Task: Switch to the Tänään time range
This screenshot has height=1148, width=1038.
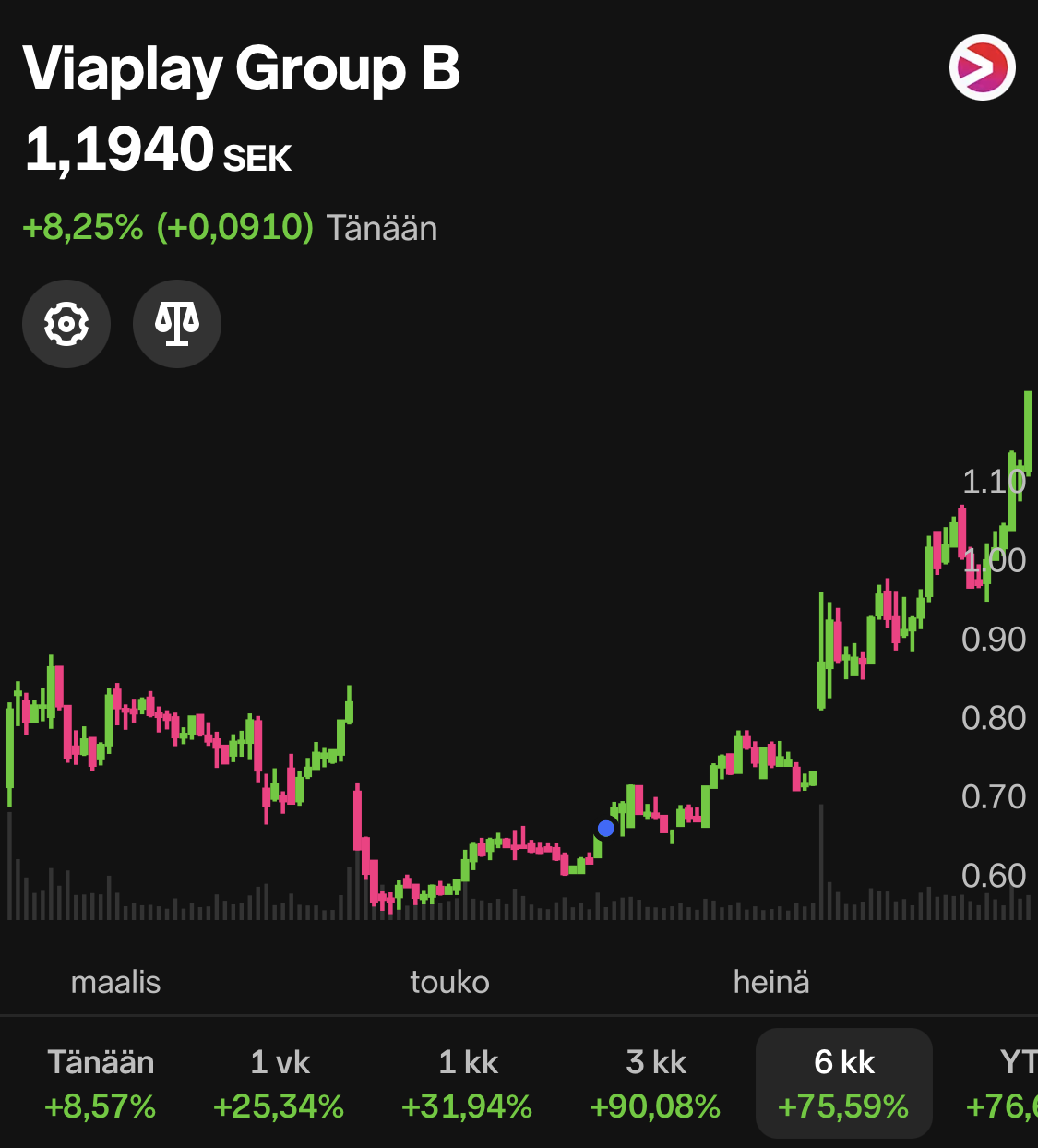Action: 101,1083
